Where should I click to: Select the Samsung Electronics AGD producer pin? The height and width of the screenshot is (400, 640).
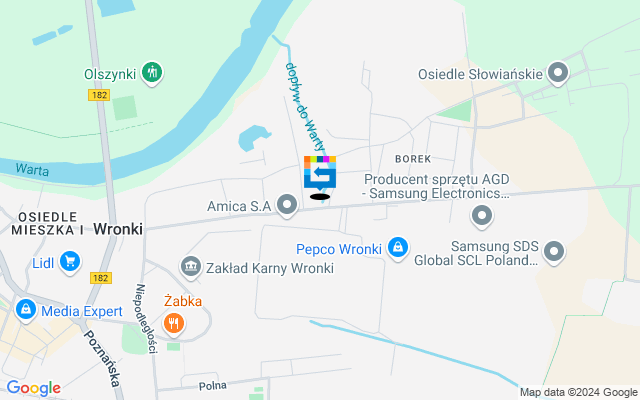(482, 215)
